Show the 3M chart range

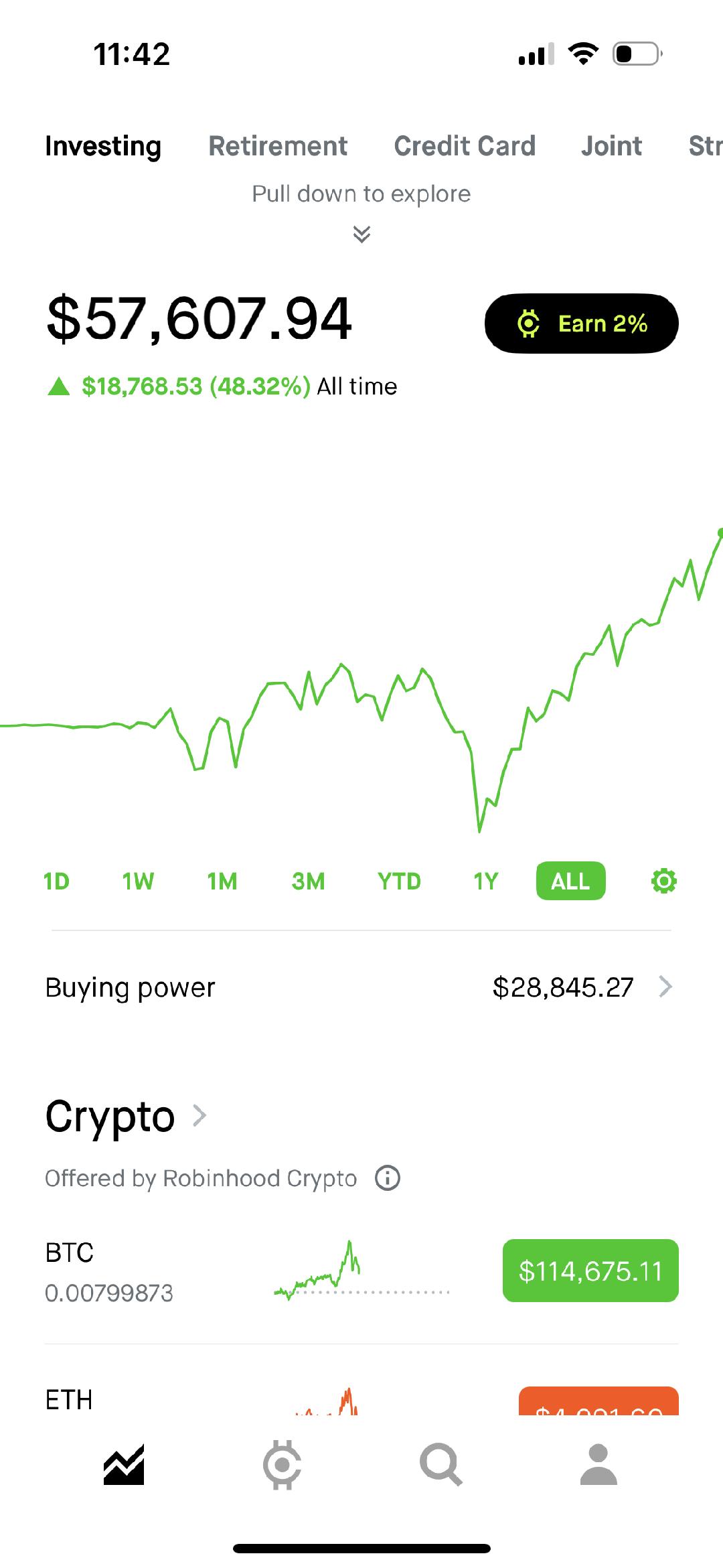[308, 881]
